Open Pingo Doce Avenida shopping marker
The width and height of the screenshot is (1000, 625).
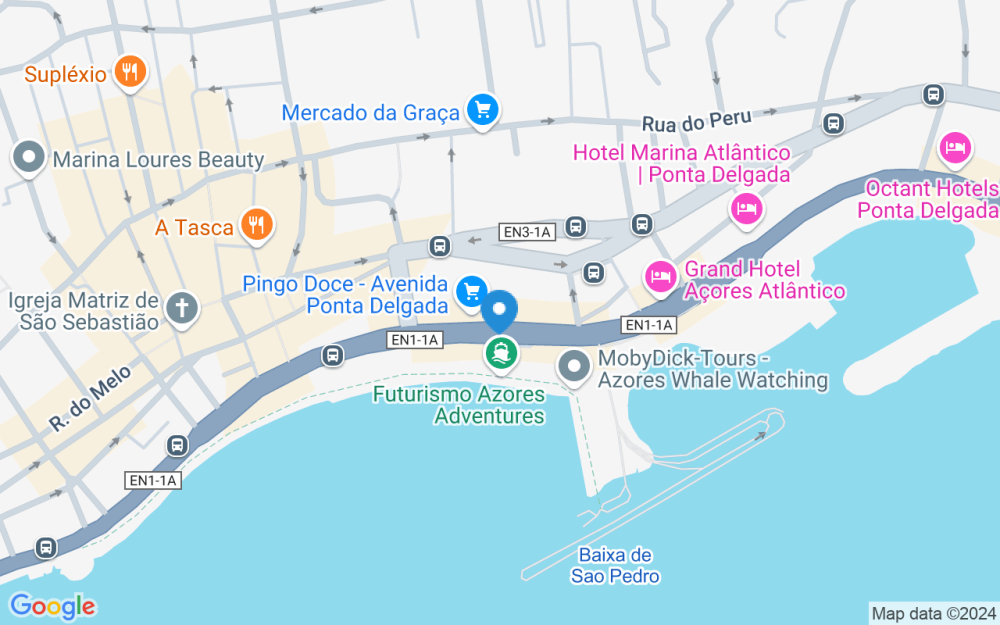[471, 291]
